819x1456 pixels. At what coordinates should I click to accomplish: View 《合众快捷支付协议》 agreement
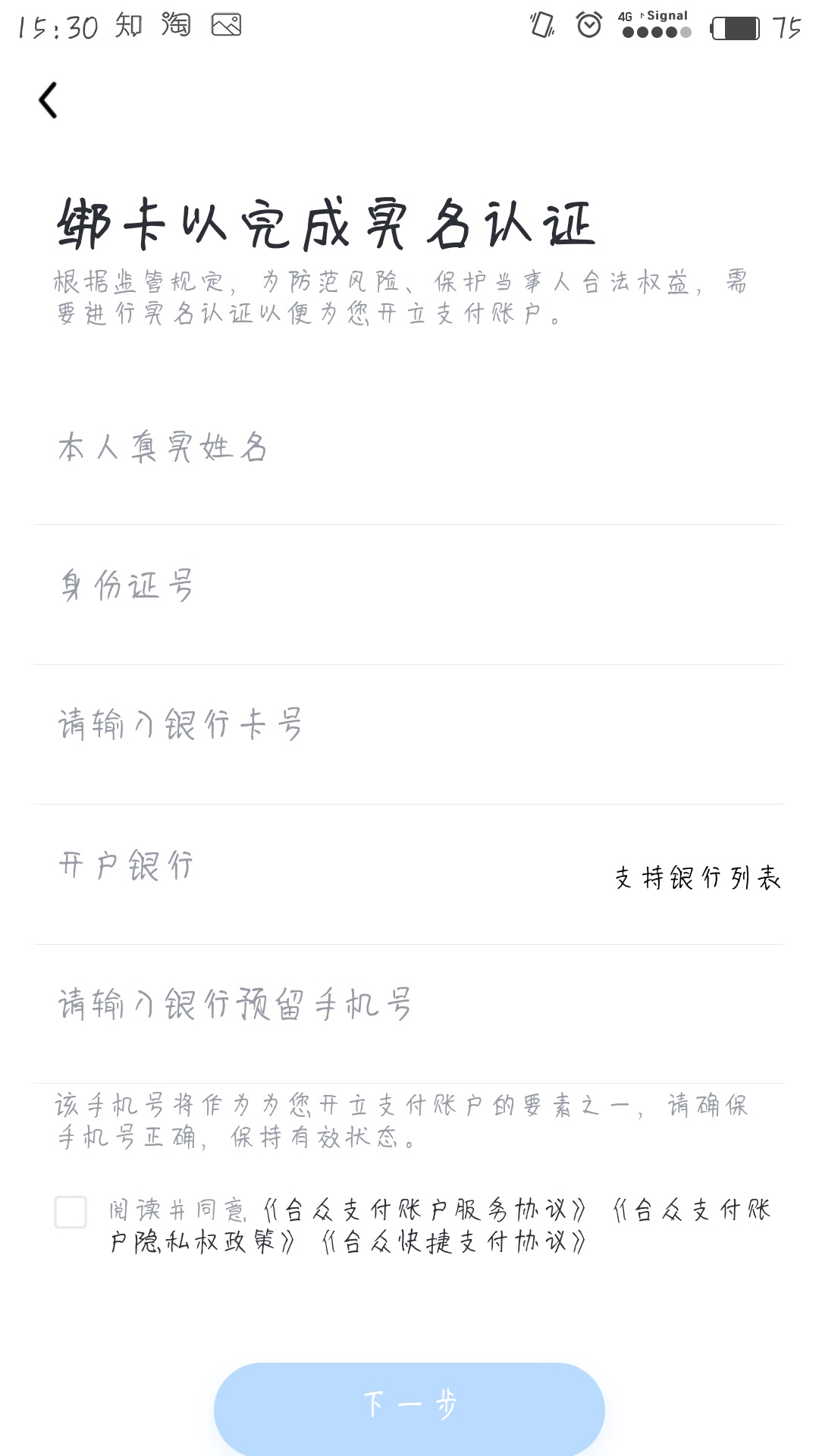coord(453,1242)
